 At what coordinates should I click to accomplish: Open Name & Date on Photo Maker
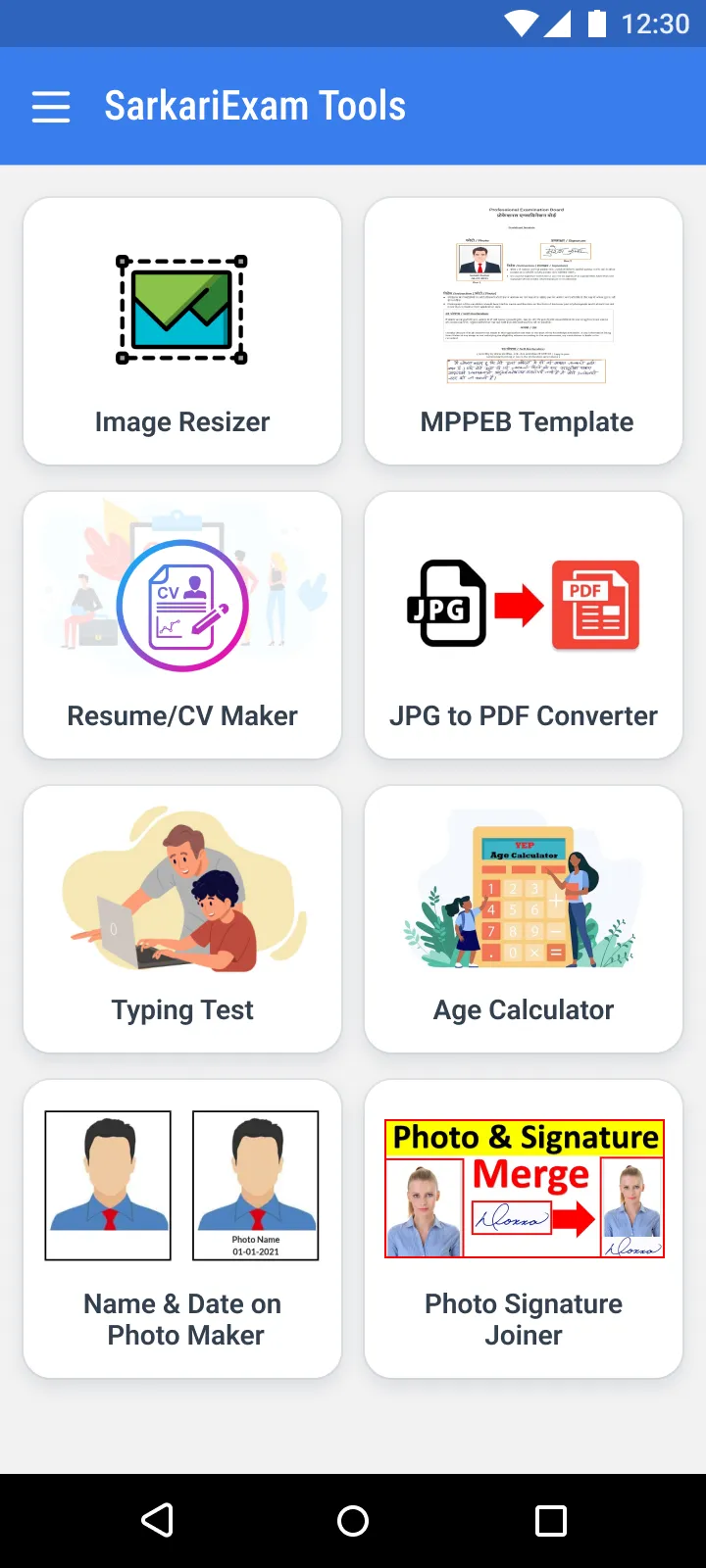[x=182, y=1229]
